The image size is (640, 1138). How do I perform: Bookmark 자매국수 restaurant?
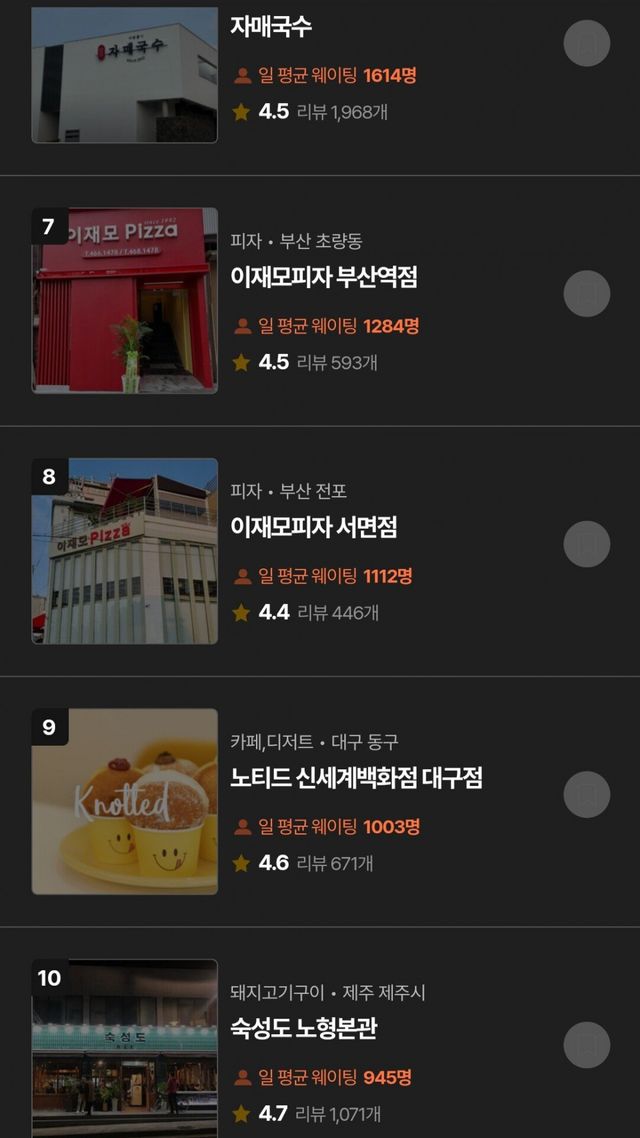(x=587, y=43)
